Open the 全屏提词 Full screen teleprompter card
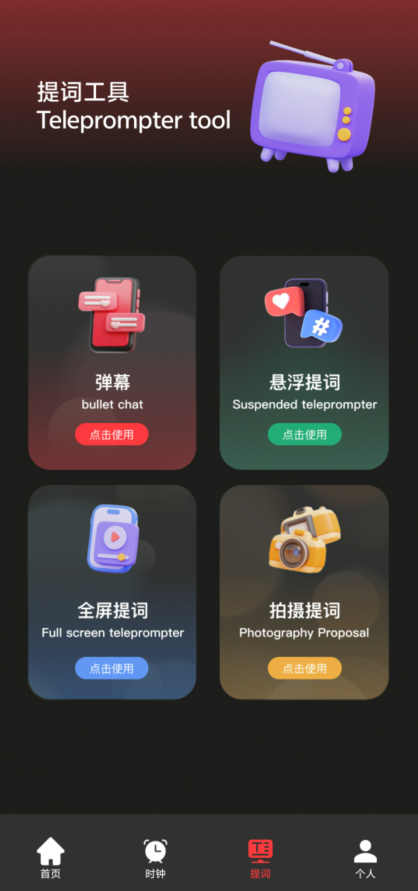This screenshot has height=891, width=418. tap(112, 592)
